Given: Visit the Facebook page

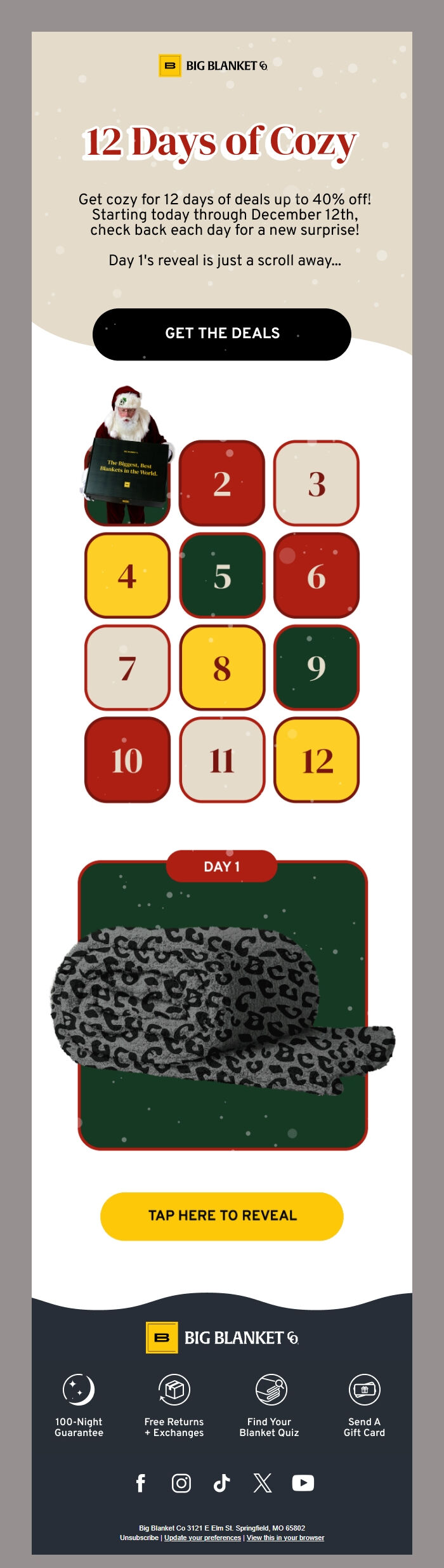Looking at the screenshot, I should click(x=141, y=1483).
